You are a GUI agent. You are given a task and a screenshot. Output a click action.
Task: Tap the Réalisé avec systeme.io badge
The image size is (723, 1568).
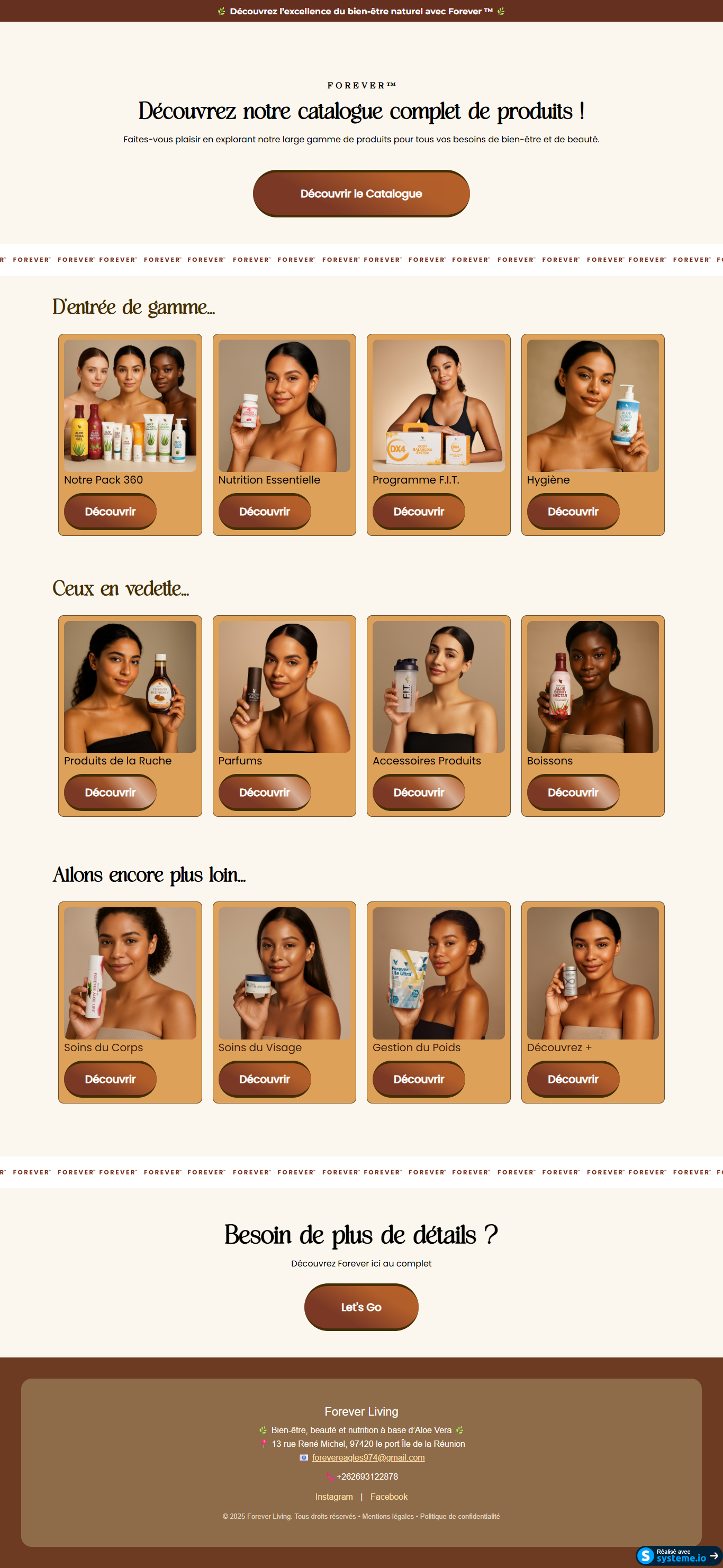679,1555
